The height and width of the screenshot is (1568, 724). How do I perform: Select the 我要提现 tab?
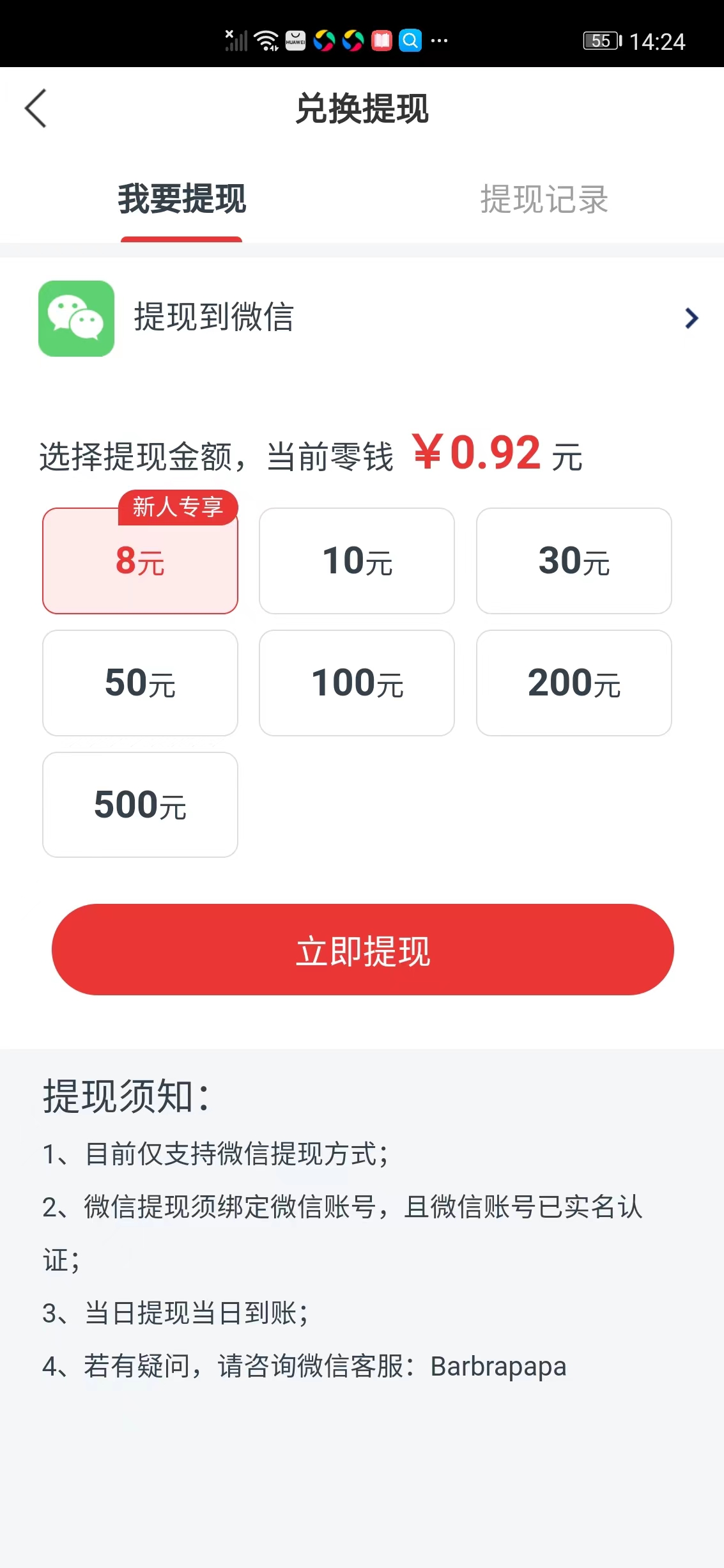pos(181,200)
